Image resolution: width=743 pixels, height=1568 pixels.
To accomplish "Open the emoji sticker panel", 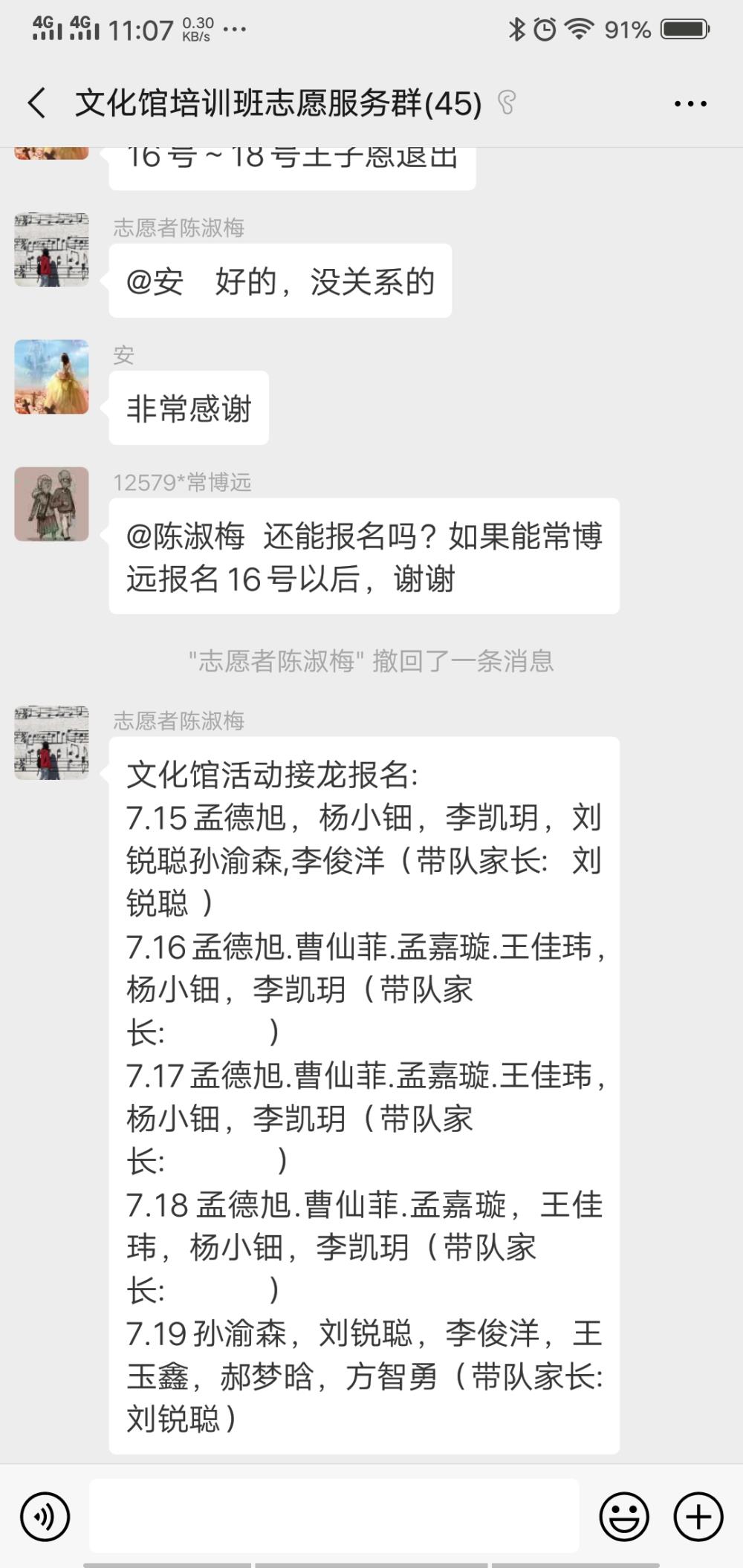I will [x=624, y=1517].
